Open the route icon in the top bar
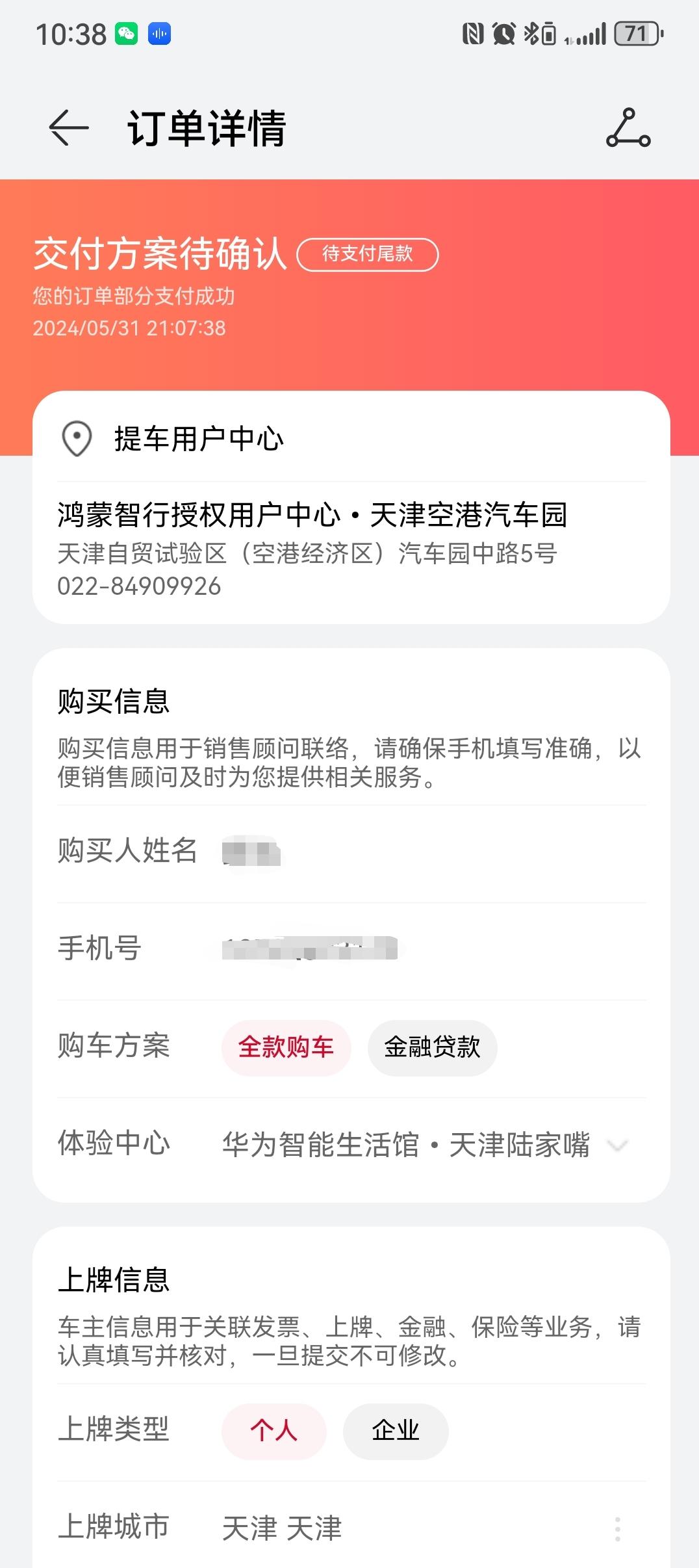 point(628,127)
